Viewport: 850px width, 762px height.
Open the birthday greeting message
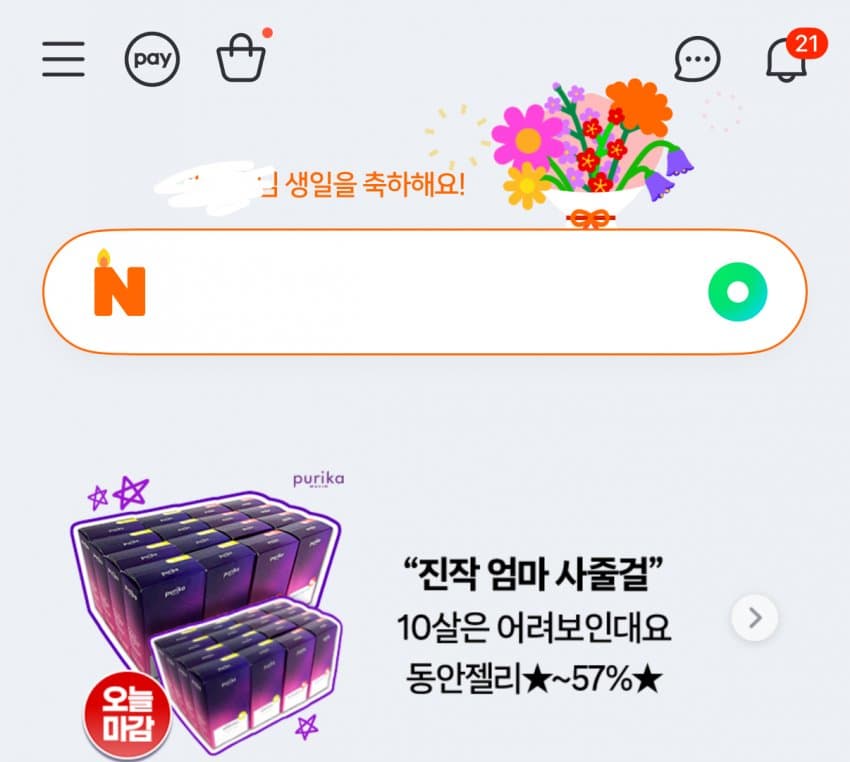click(360, 185)
